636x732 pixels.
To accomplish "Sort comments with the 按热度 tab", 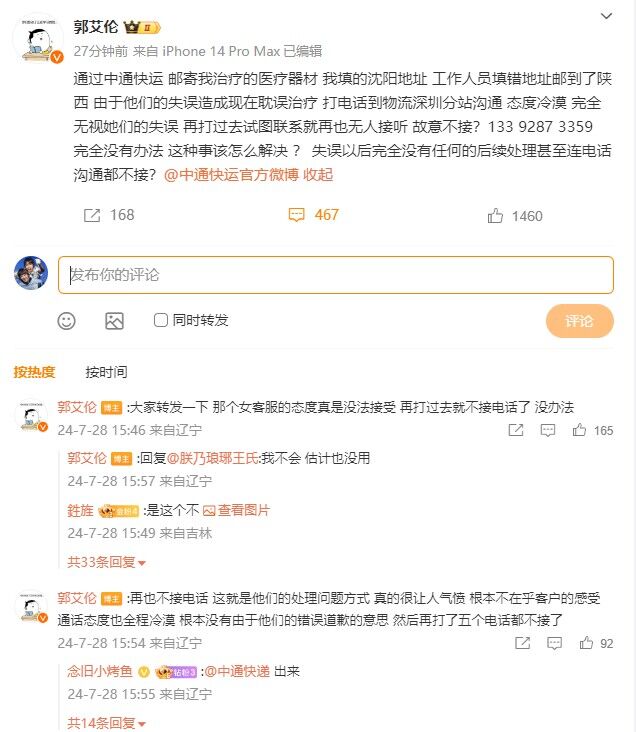I will pos(34,372).
